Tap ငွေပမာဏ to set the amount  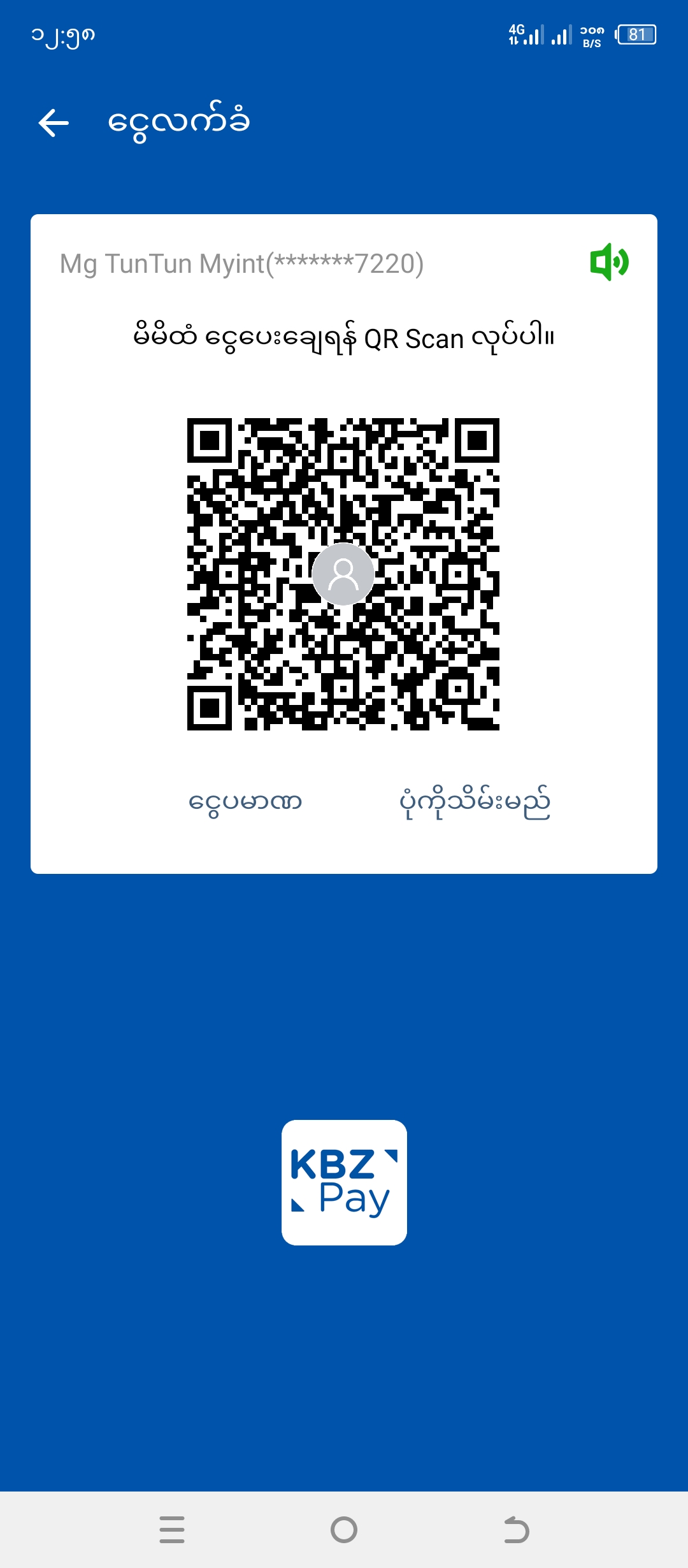coord(245,802)
